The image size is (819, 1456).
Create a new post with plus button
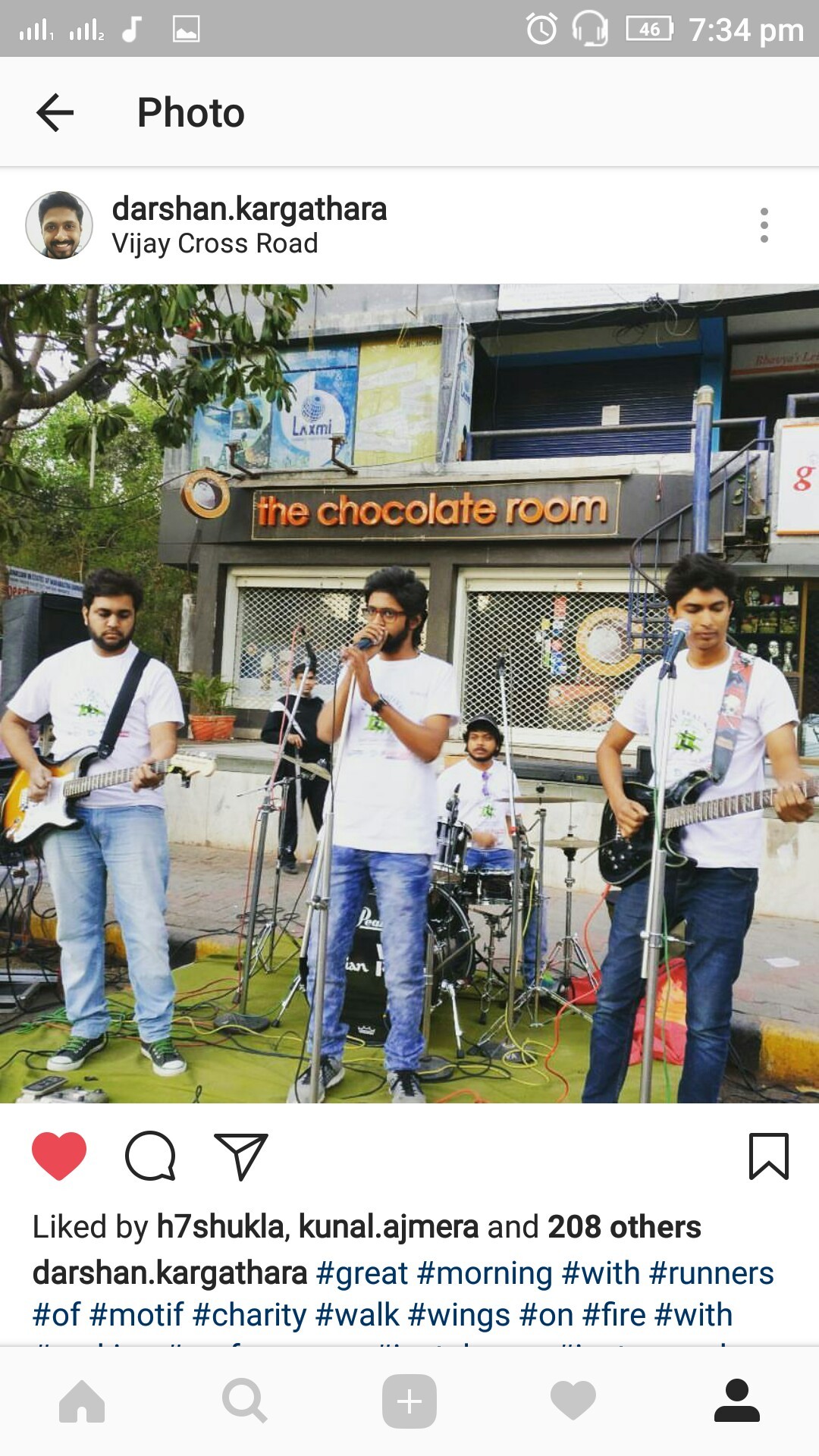tap(409, 1401)
